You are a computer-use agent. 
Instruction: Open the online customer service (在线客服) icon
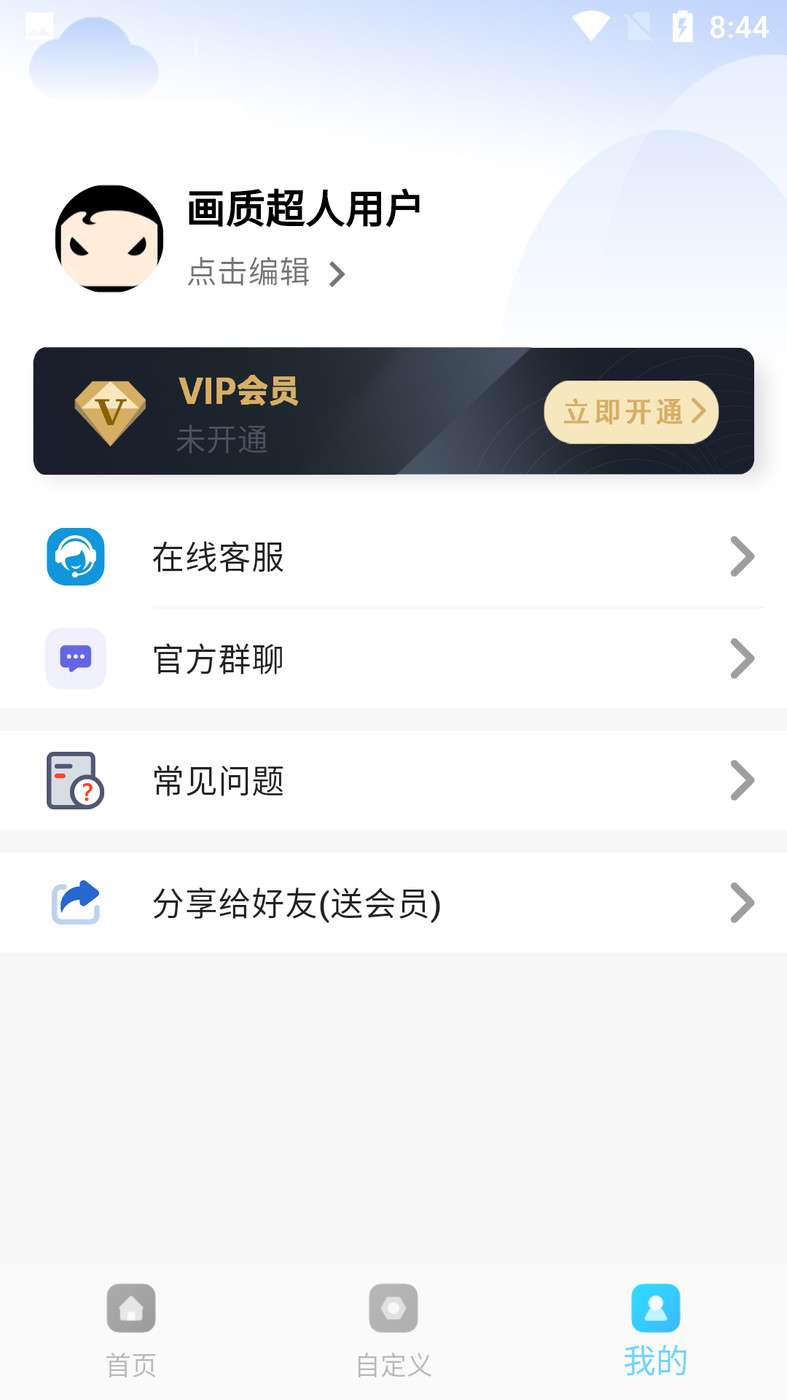75,556
